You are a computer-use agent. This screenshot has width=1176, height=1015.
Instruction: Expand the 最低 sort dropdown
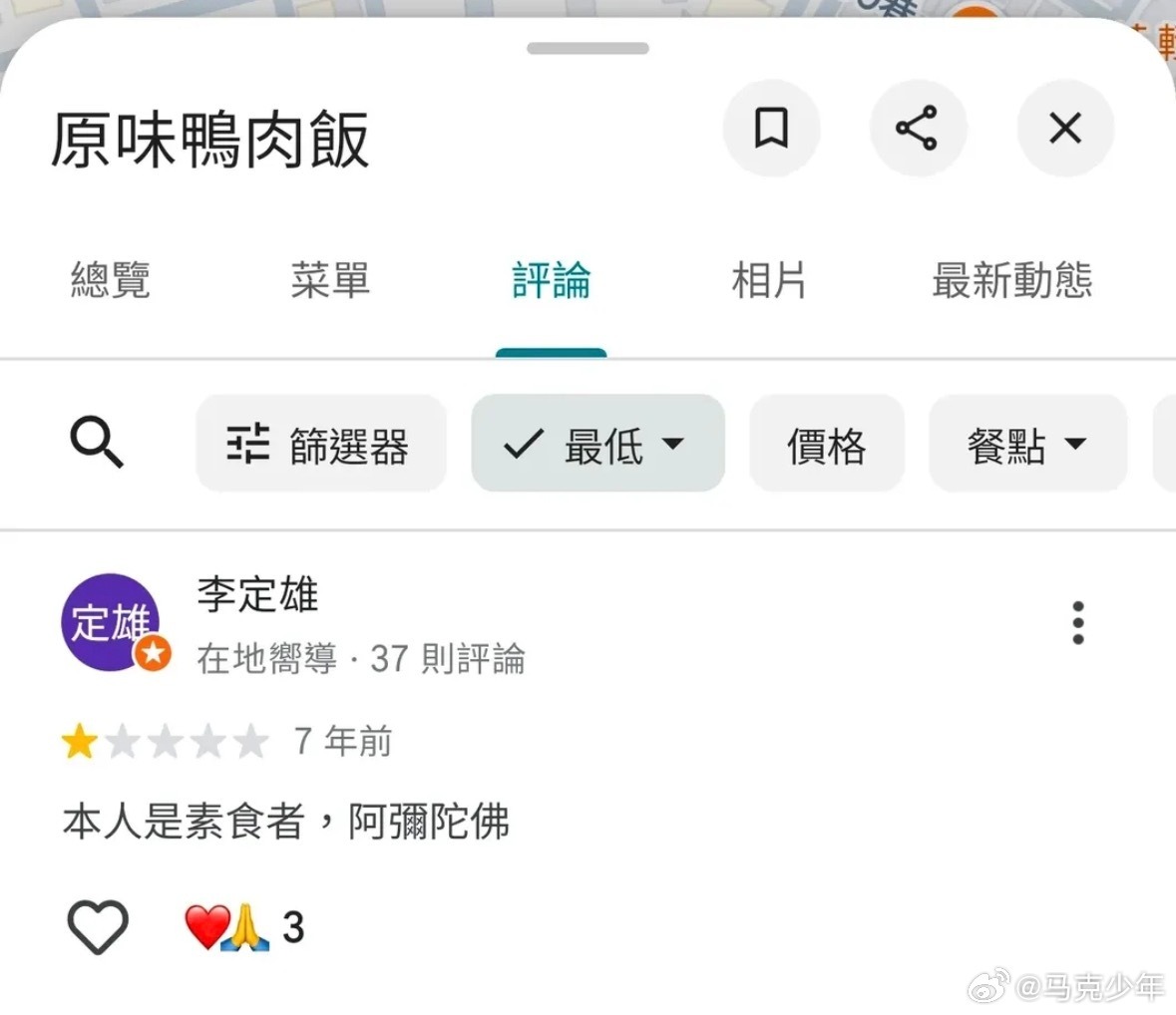pos(597,444)
